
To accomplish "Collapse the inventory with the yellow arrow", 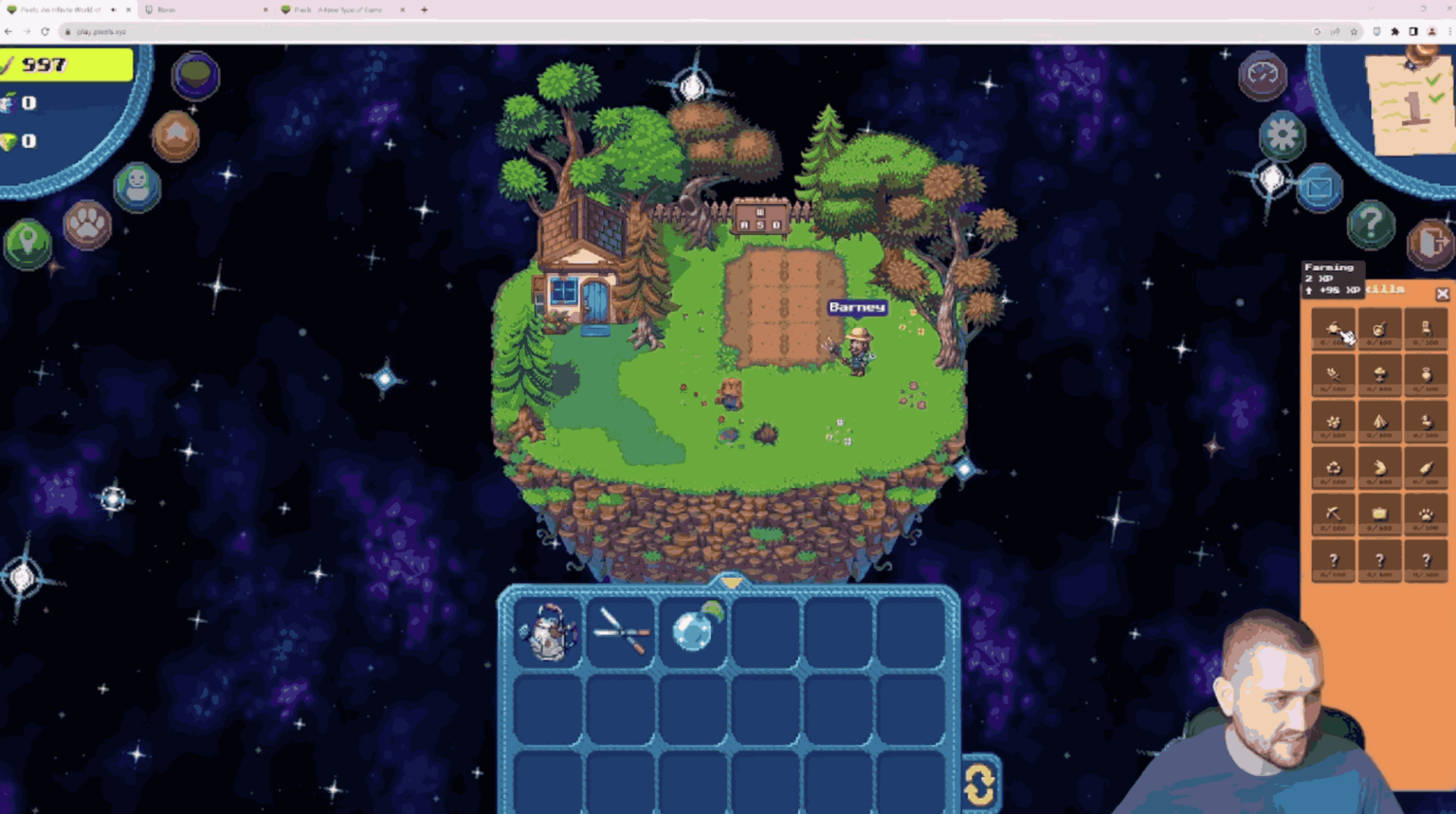I will point(730,582).
